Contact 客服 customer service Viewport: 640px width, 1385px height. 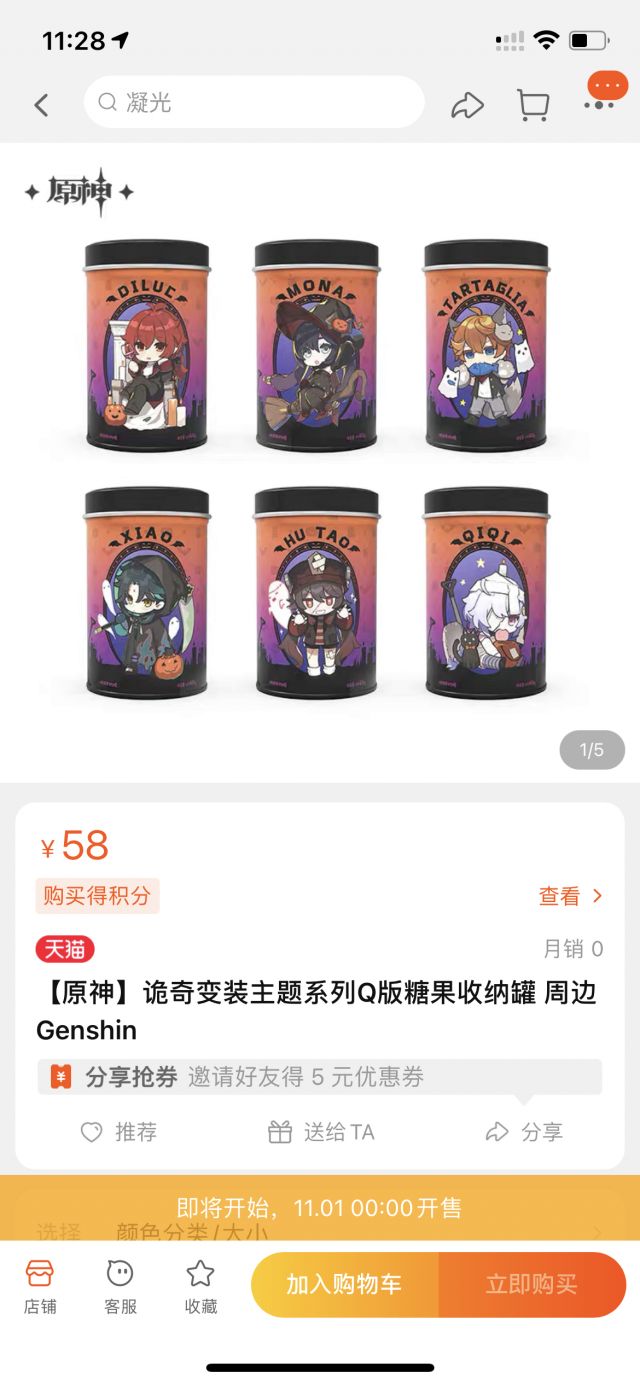point(120,1286)
